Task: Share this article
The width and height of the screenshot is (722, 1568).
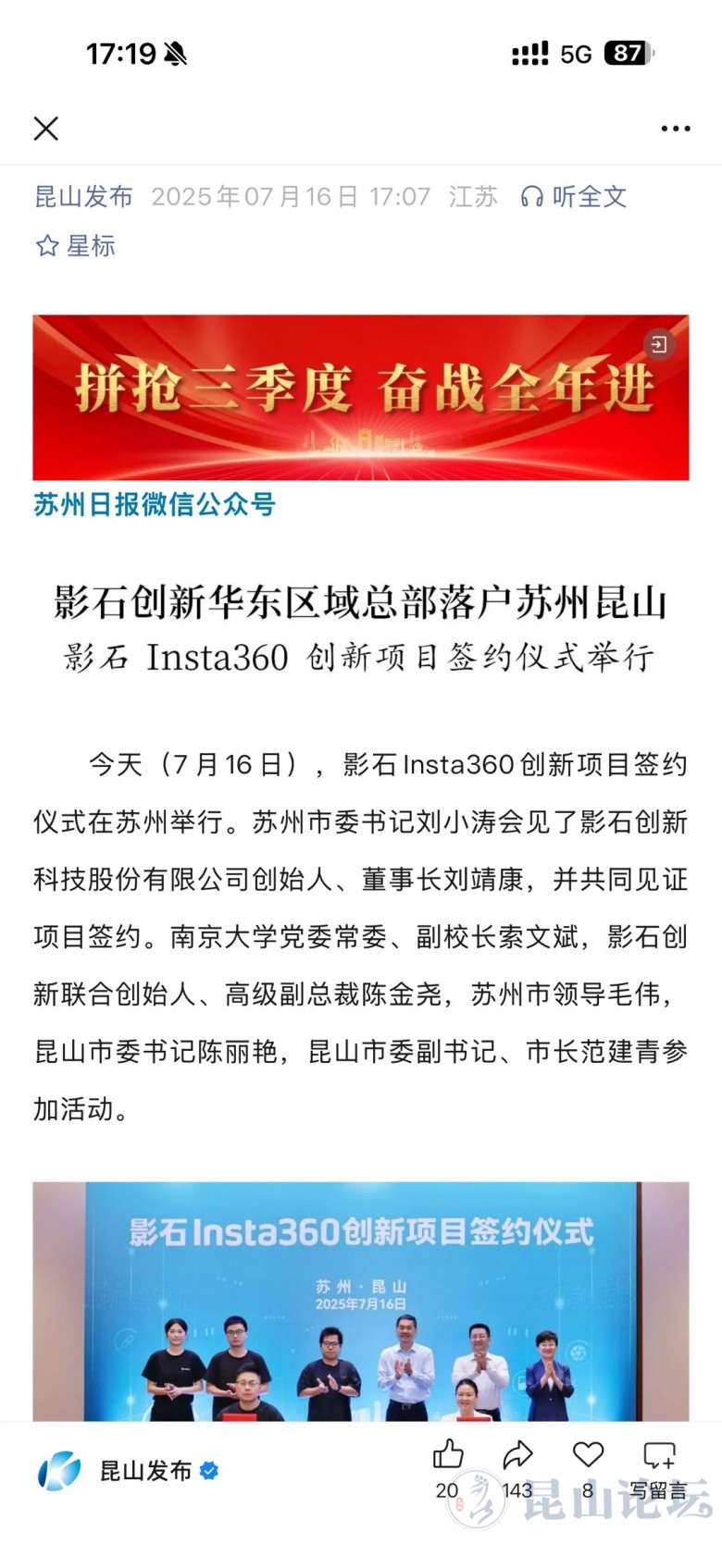Action: point(517,1455)
